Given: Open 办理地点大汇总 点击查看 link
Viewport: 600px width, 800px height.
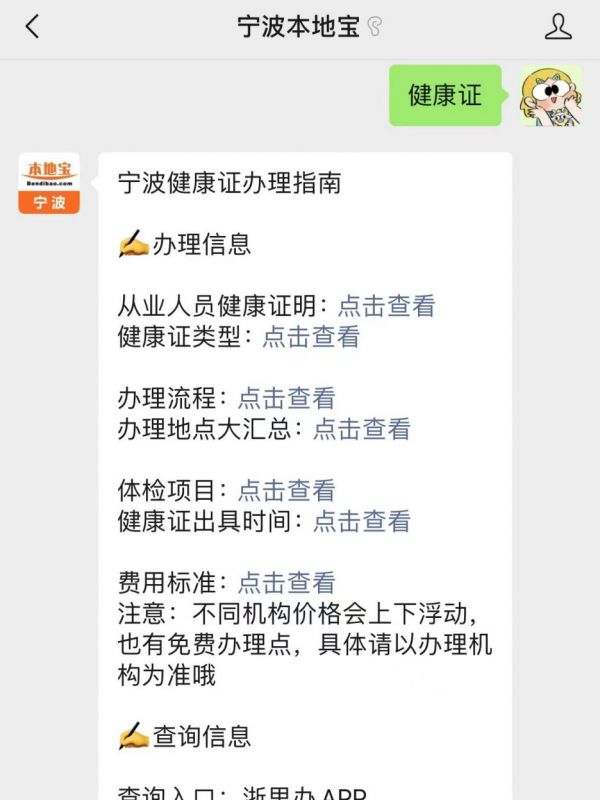Looking at the screenshot, I should [x=361, y=429].
